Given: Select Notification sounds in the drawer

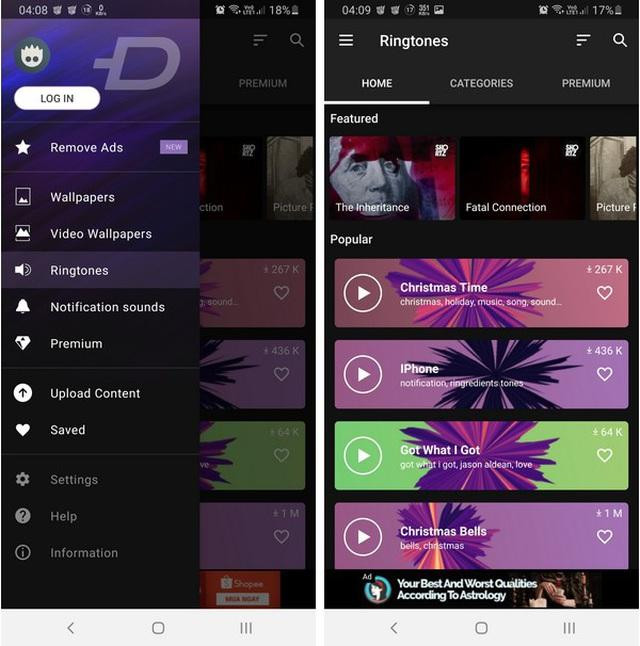Looking at the screenshot, I should click(x=107, y=307).
